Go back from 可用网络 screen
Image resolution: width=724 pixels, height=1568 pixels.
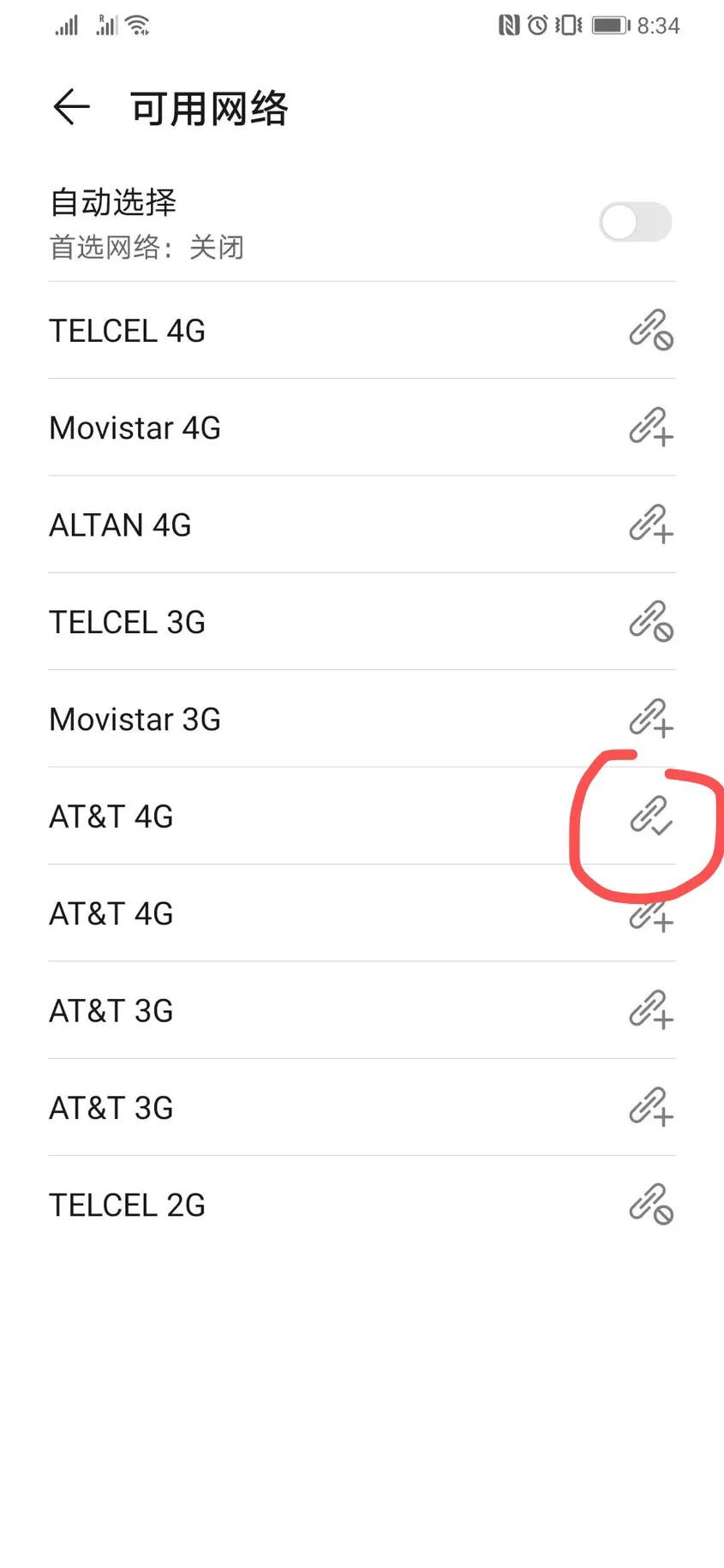[71, 107]
